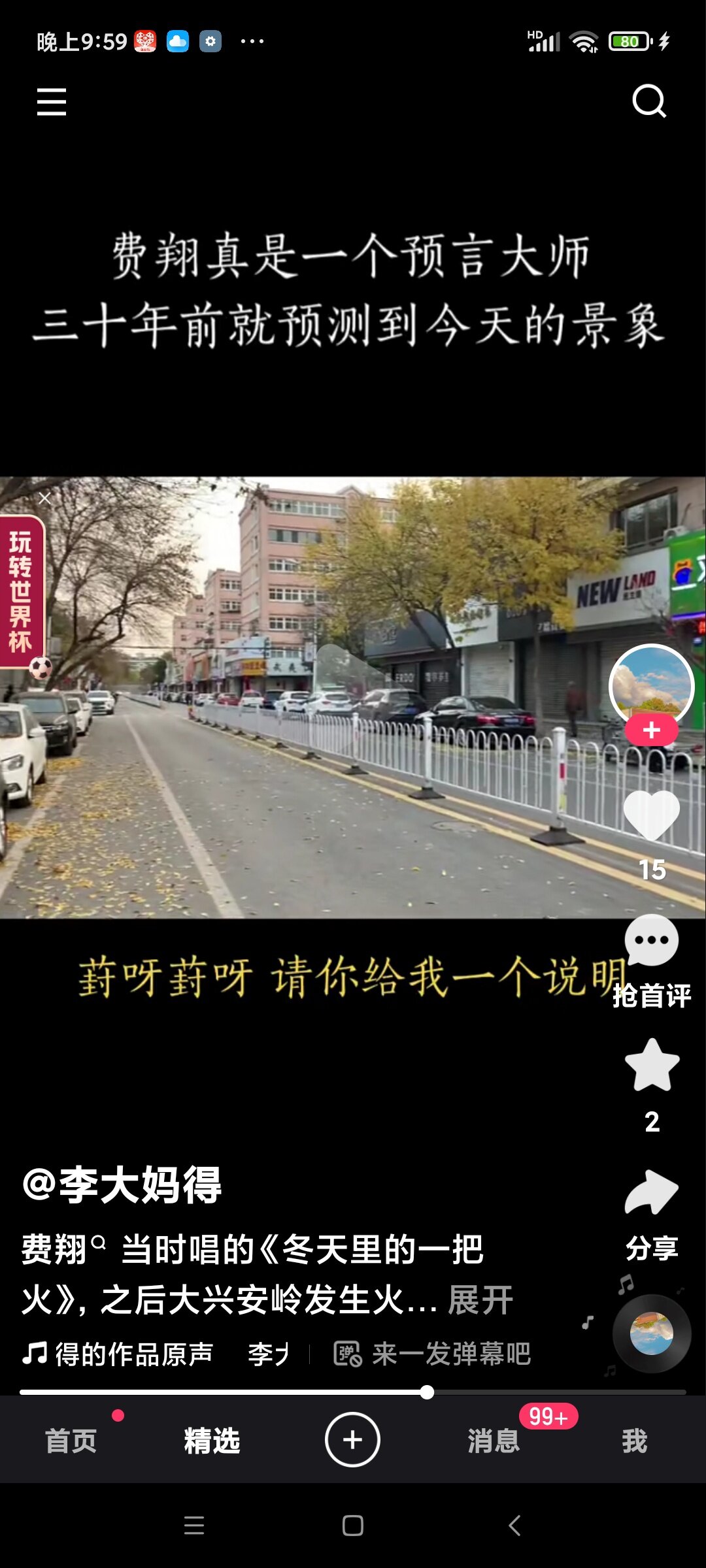Follow the creator with the plus button
Image resolution: width=706 pixels, height=1568 pixels.
click(651, 730)
